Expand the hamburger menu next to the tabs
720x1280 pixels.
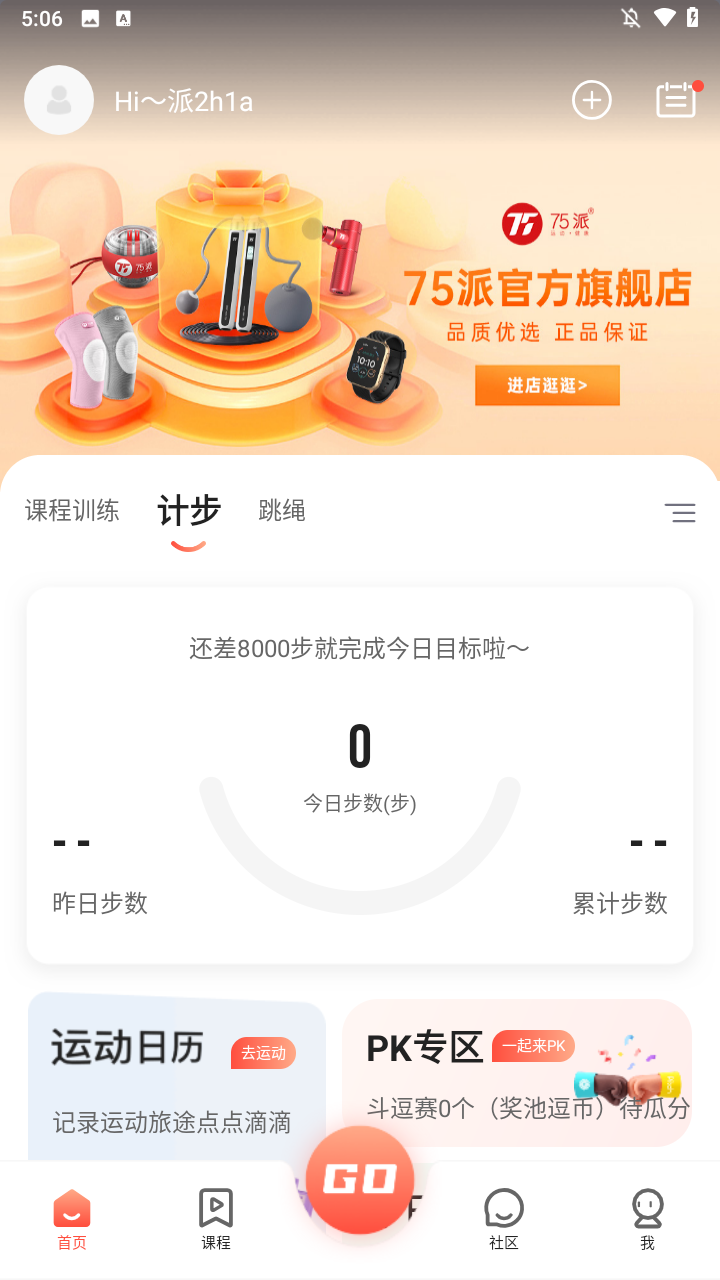click(x=681, y=513)
